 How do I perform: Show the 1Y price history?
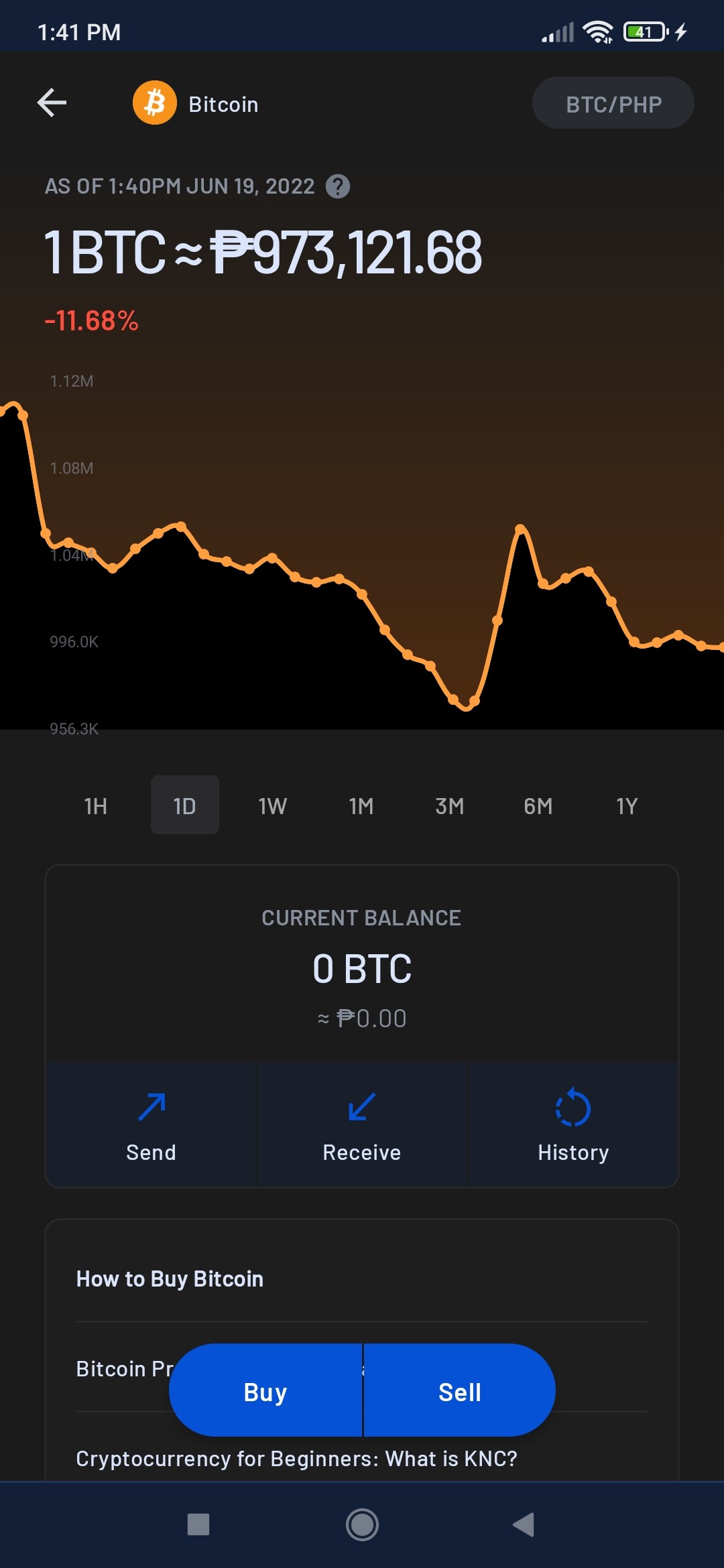point(627,805)
